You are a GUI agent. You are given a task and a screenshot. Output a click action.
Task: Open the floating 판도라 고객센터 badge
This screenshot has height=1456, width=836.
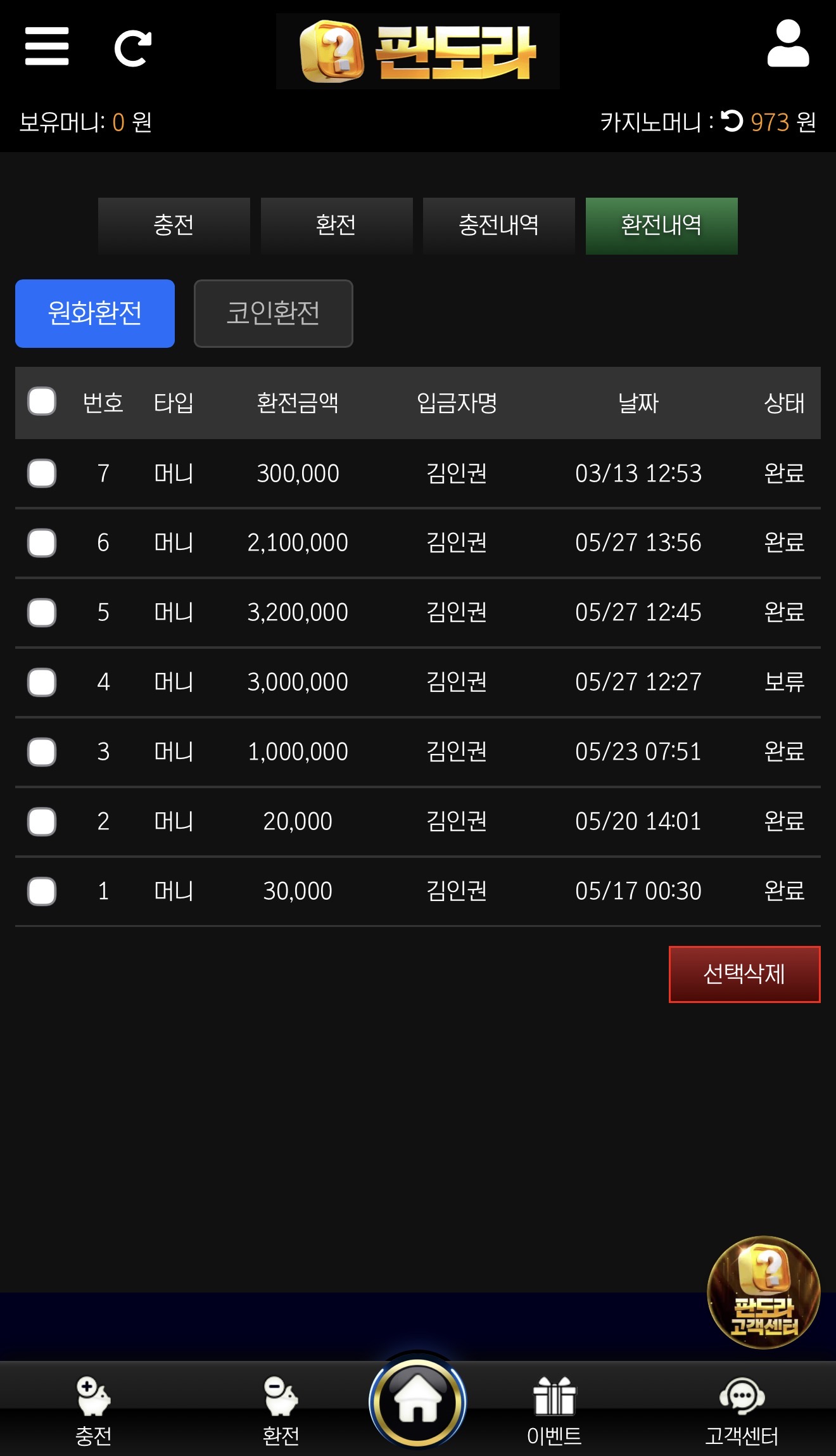point(763,1292)
